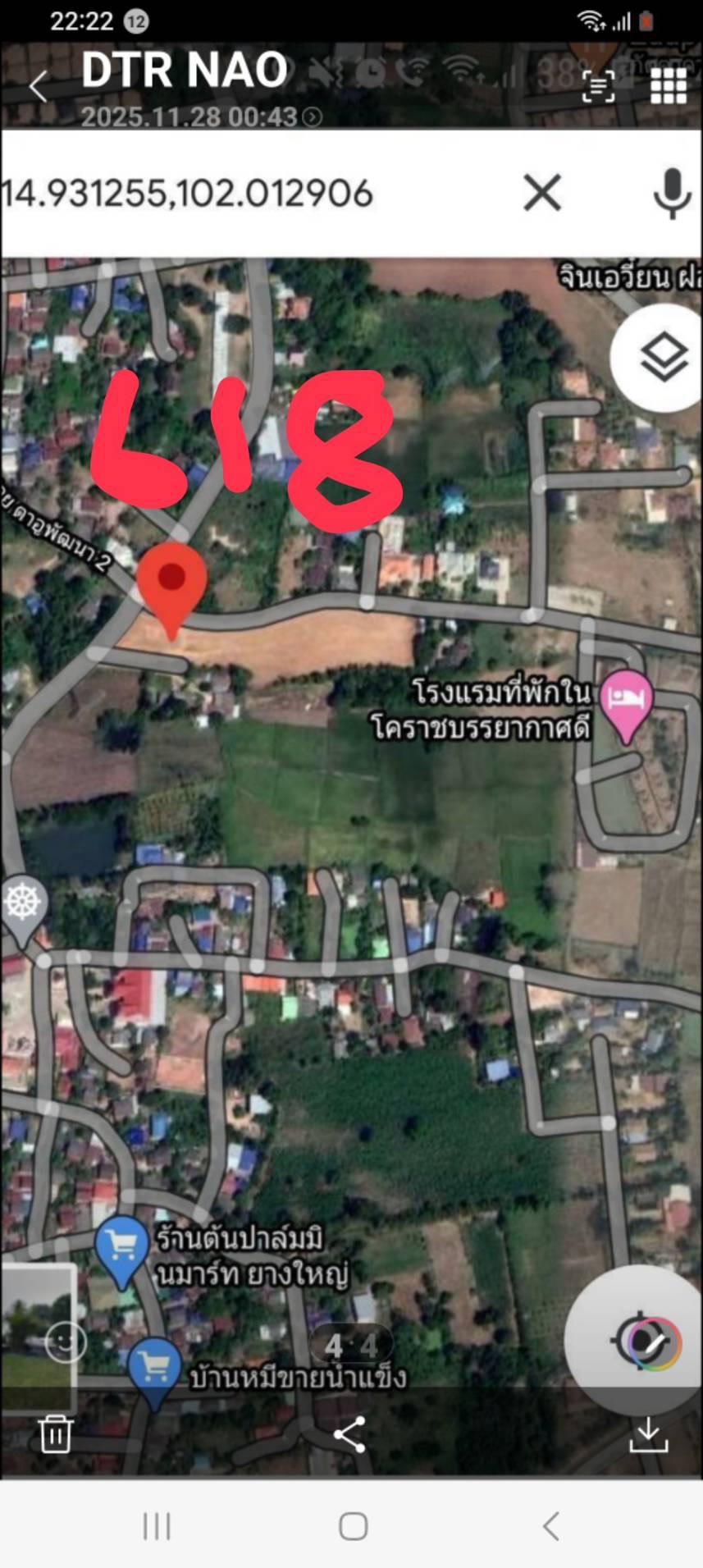Open the system recent apps view

point(156,1526)
